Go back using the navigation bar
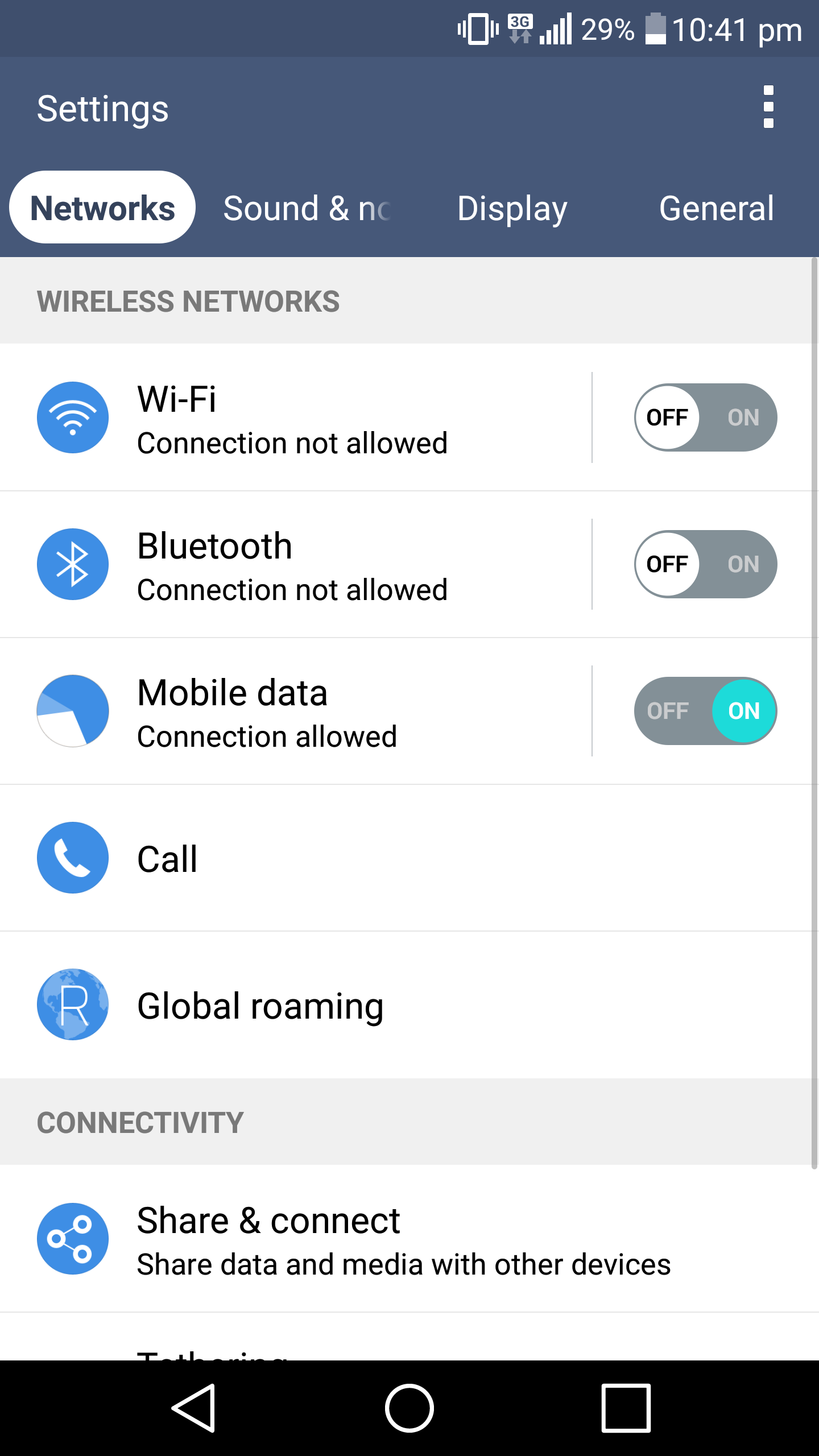819x1456 pixels. click(x=193, y=1408)
